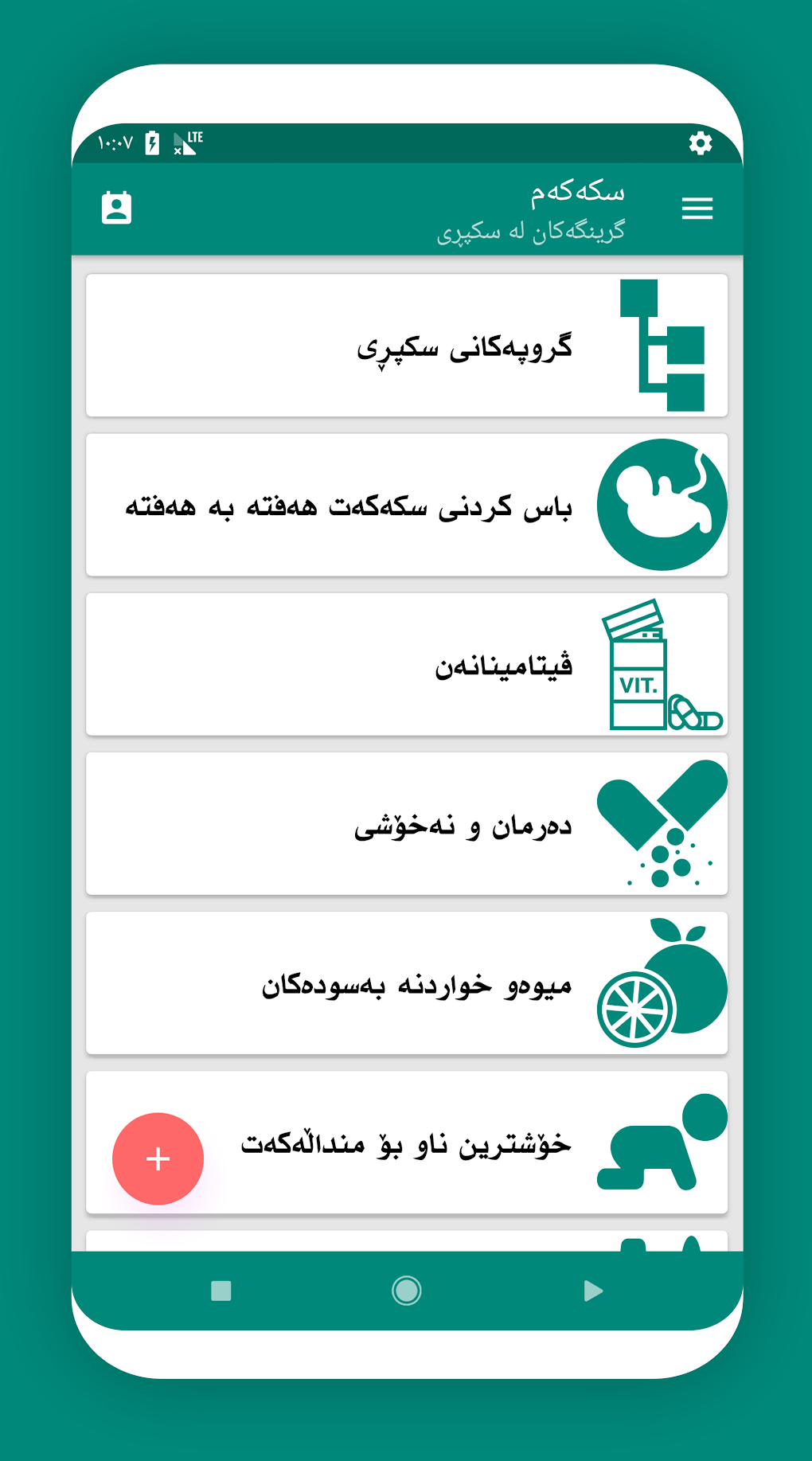The width and height of the screenshot is (812, 1461).
Task: Open the contact card icon in app bar
Action: point(116,208)
